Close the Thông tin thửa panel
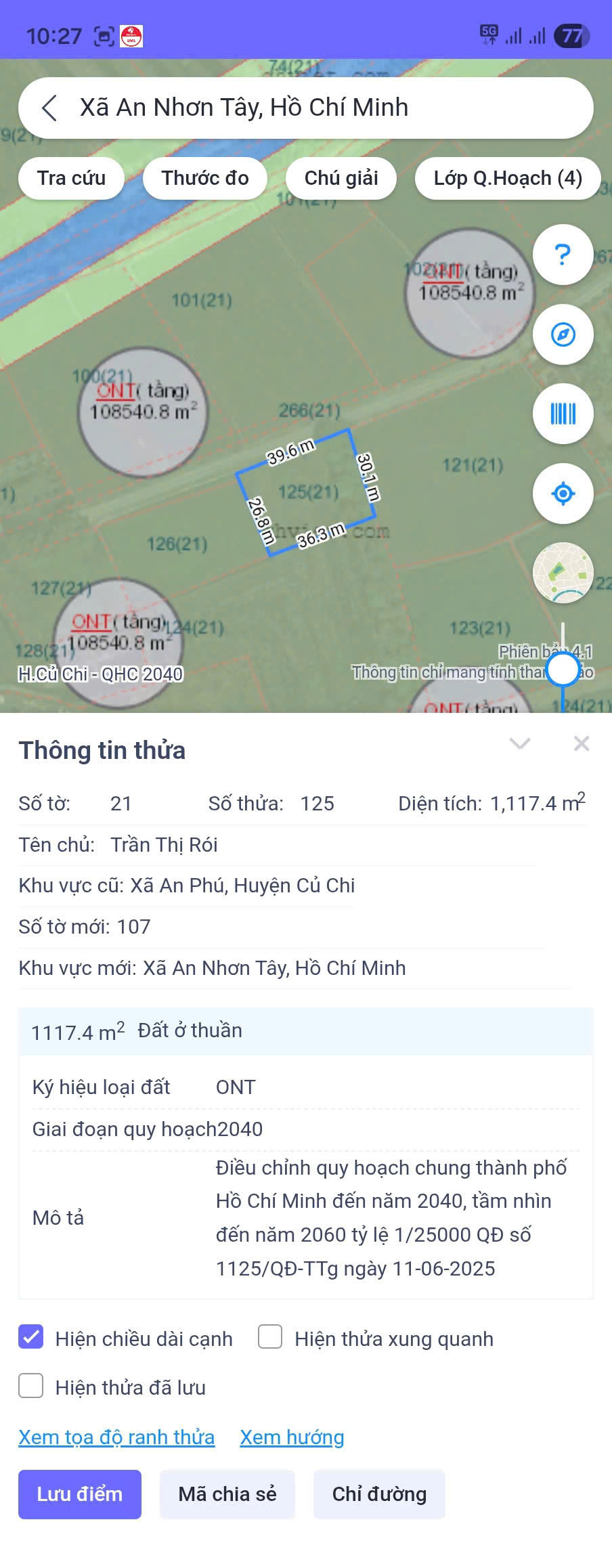 (x=582, y=743)
